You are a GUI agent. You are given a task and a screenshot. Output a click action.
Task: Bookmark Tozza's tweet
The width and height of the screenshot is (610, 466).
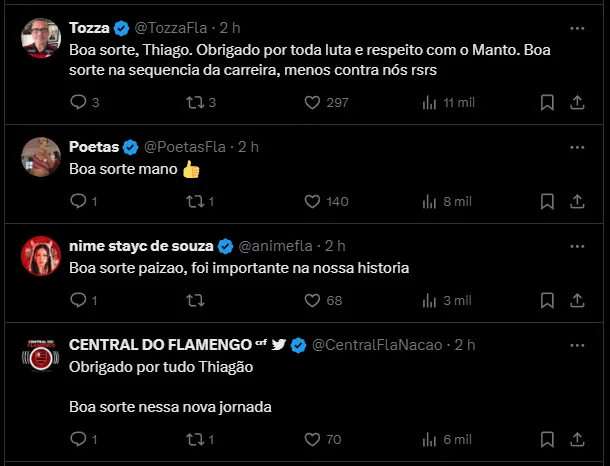coord(547,102)
